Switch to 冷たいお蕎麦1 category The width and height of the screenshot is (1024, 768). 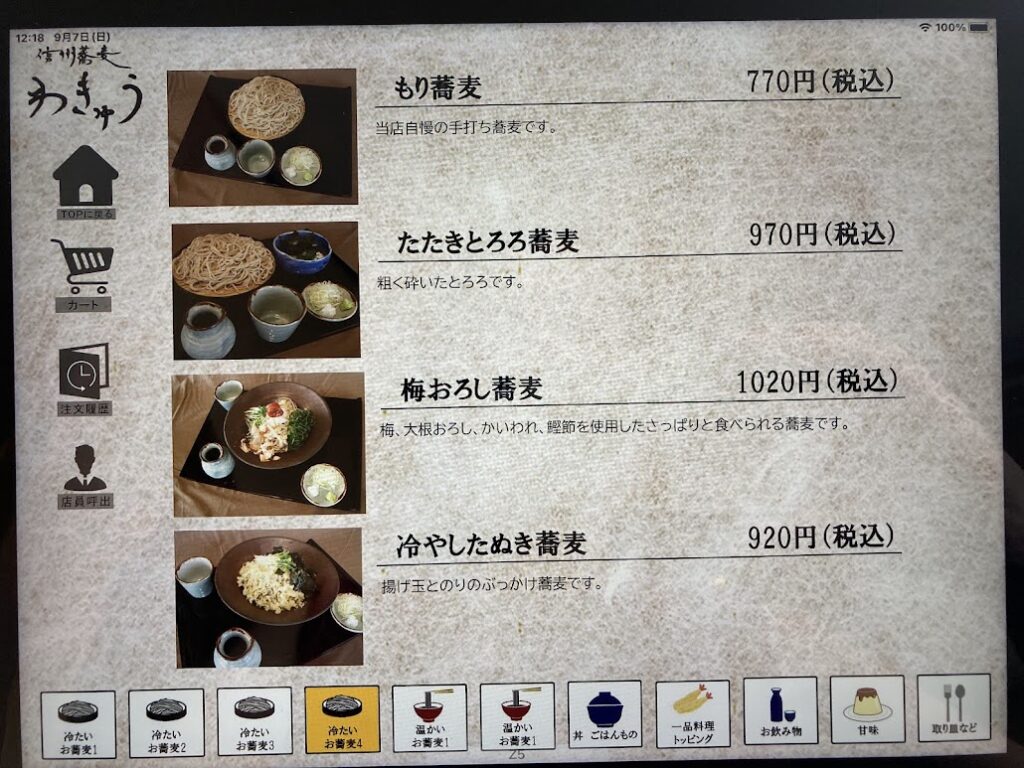pos(78,723)
